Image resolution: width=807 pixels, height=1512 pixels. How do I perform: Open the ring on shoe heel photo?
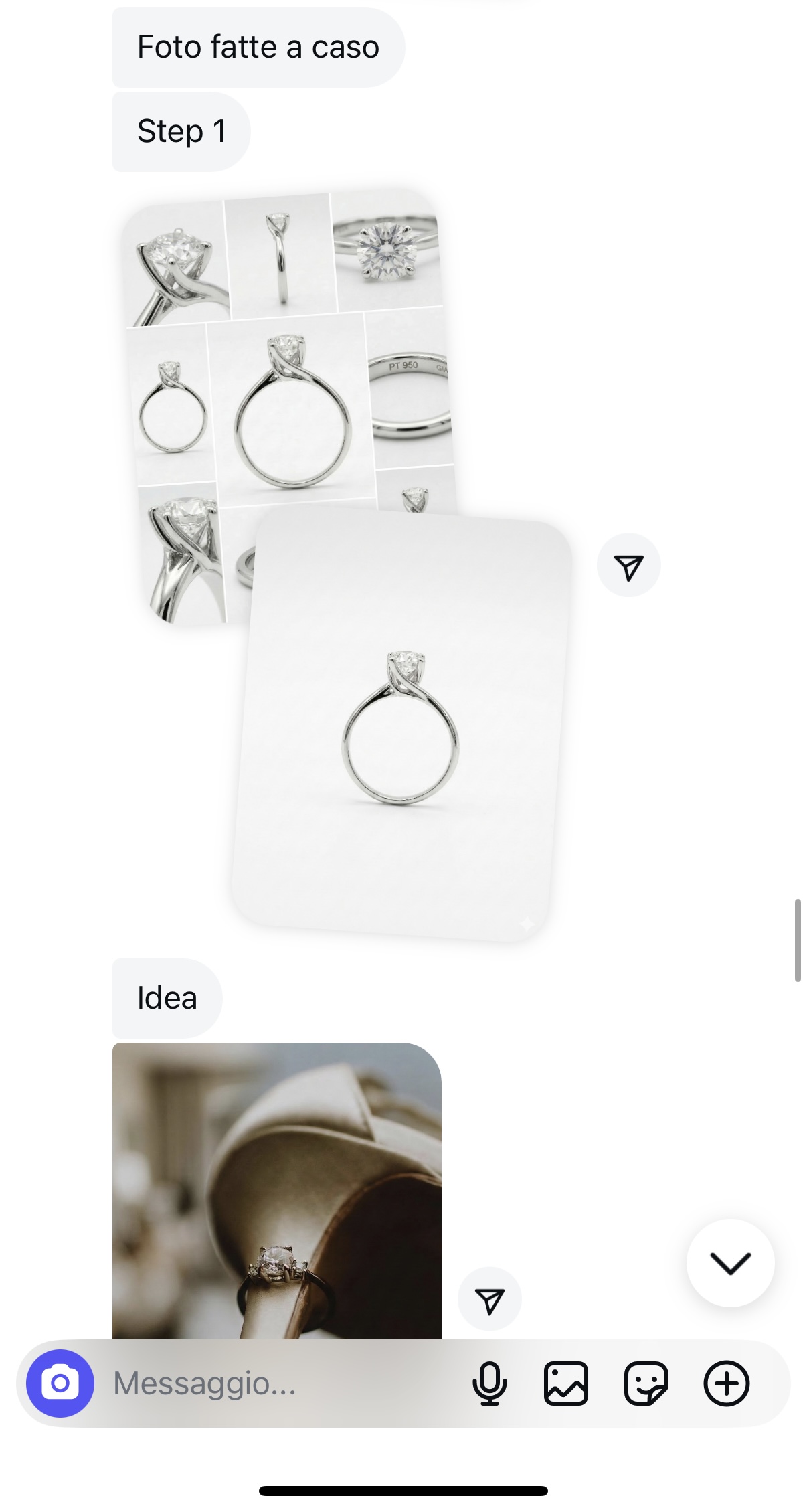click(276, 1191)
